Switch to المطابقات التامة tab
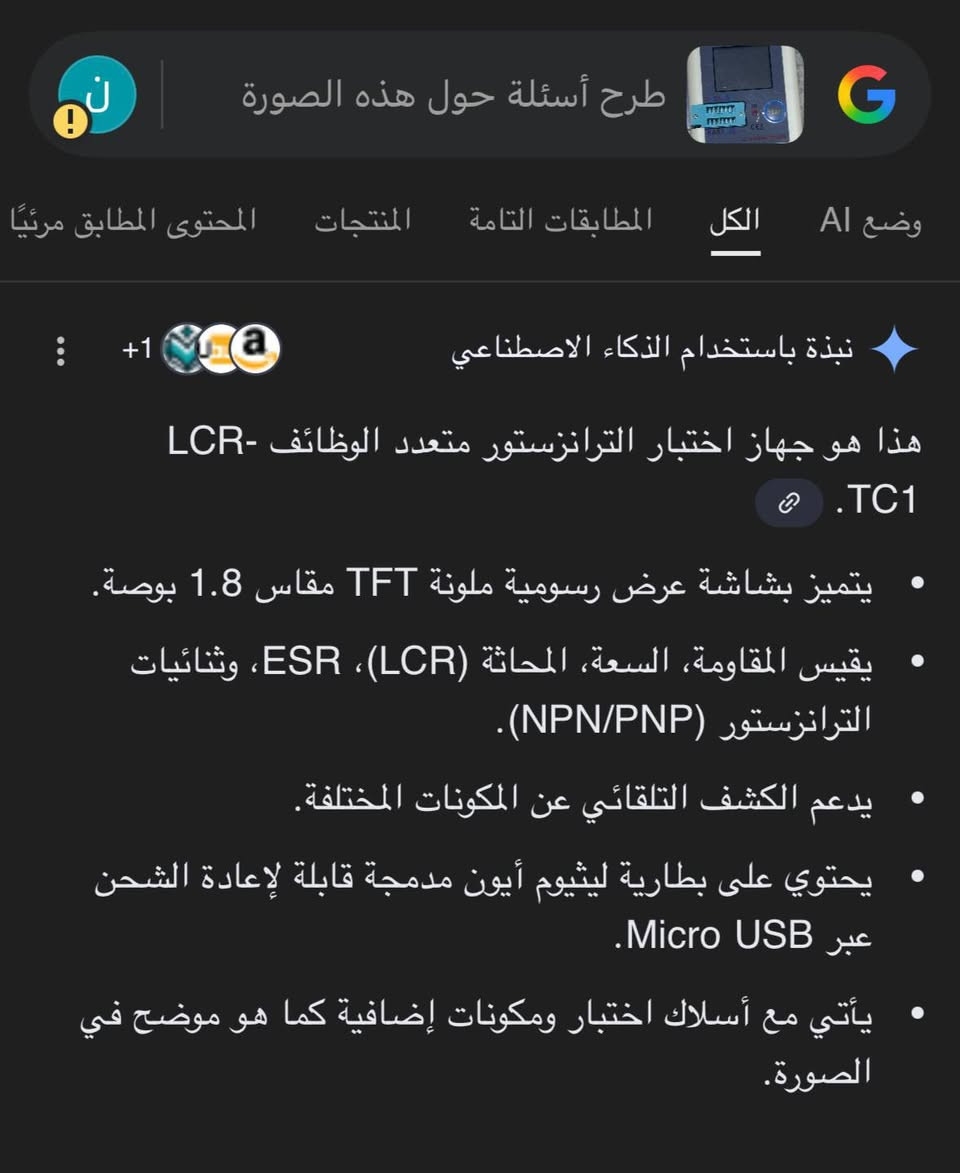The image size is (960, 1173). (561, 221)
